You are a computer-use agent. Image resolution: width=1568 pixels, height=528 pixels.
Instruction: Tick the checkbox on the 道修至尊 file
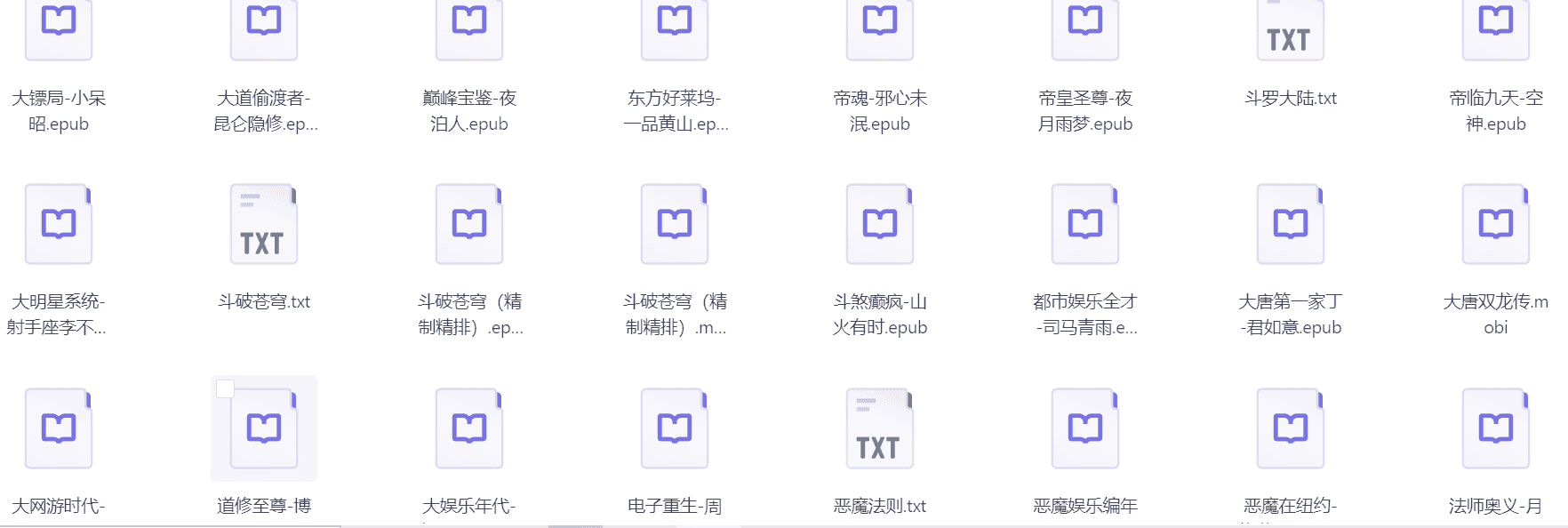pyautogui.click(x=226, y=388)
